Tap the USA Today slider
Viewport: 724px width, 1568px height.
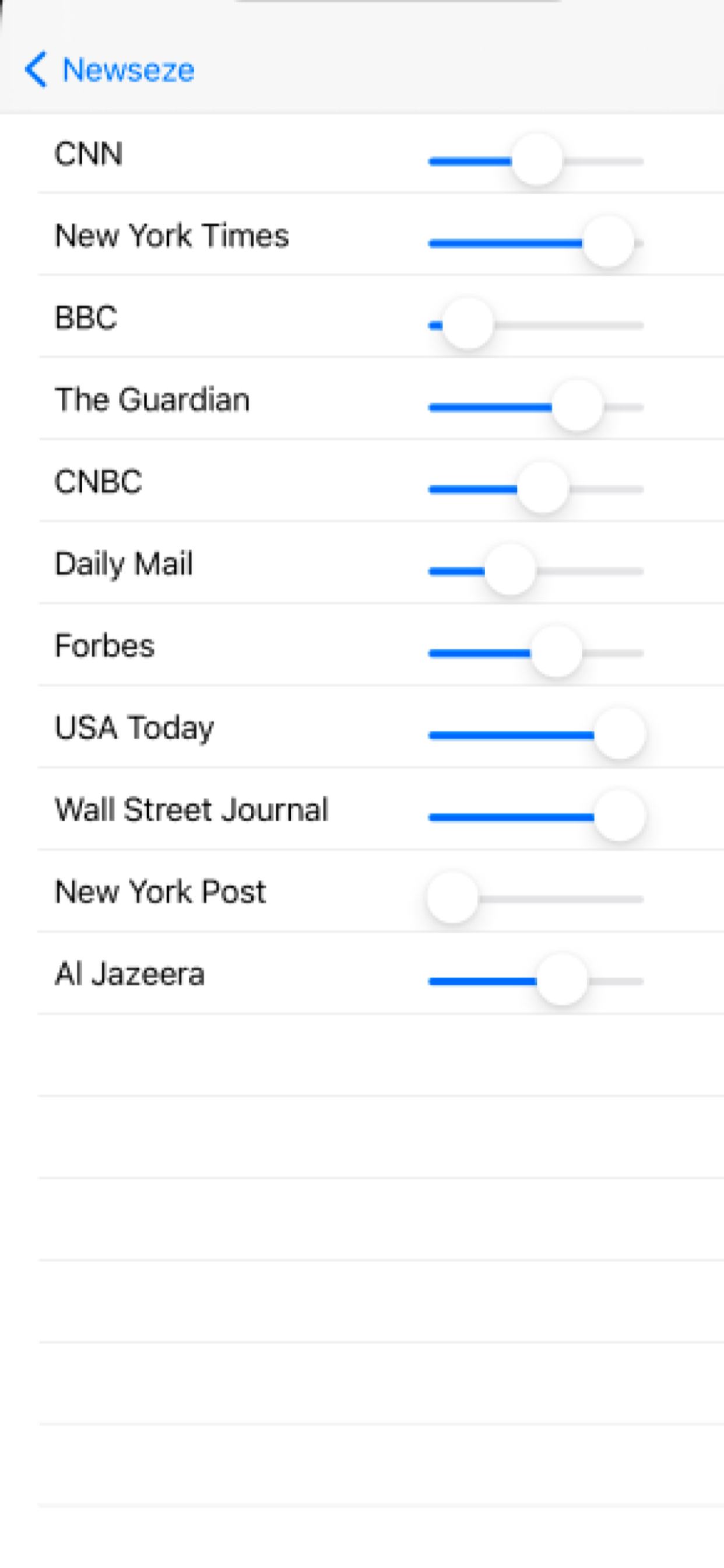536,734
